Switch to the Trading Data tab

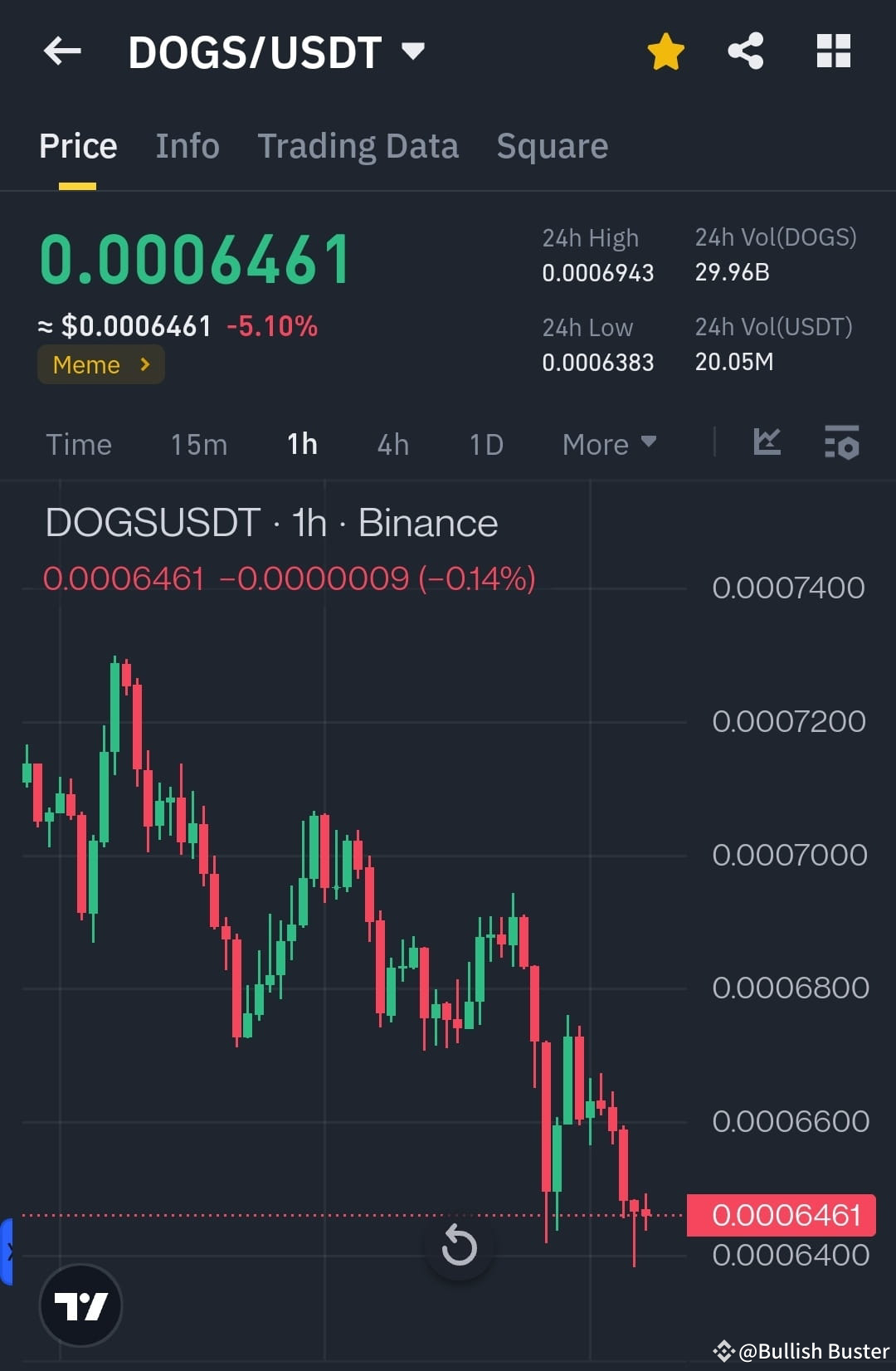(358, 145)
